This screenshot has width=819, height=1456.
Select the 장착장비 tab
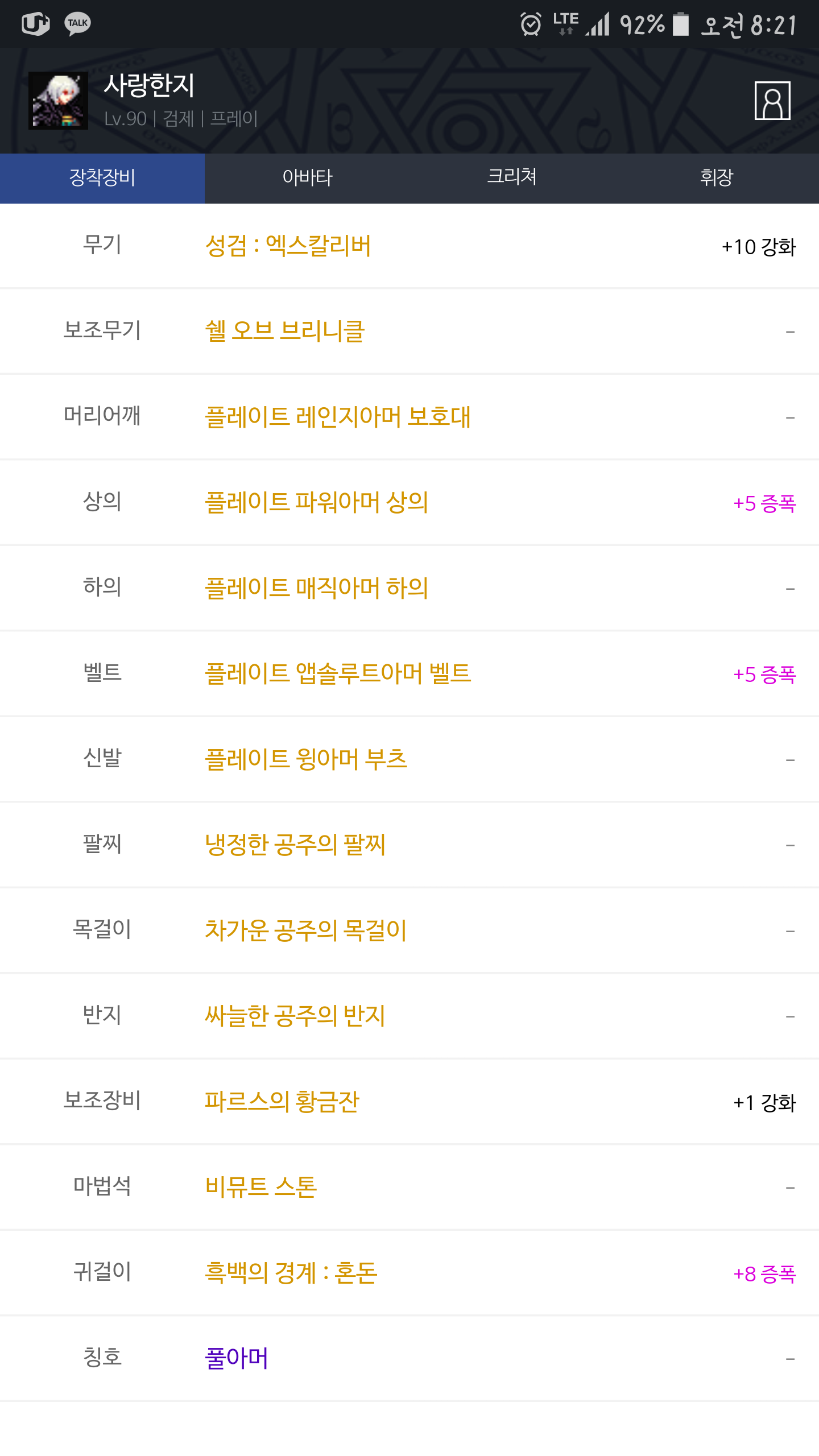102,178
